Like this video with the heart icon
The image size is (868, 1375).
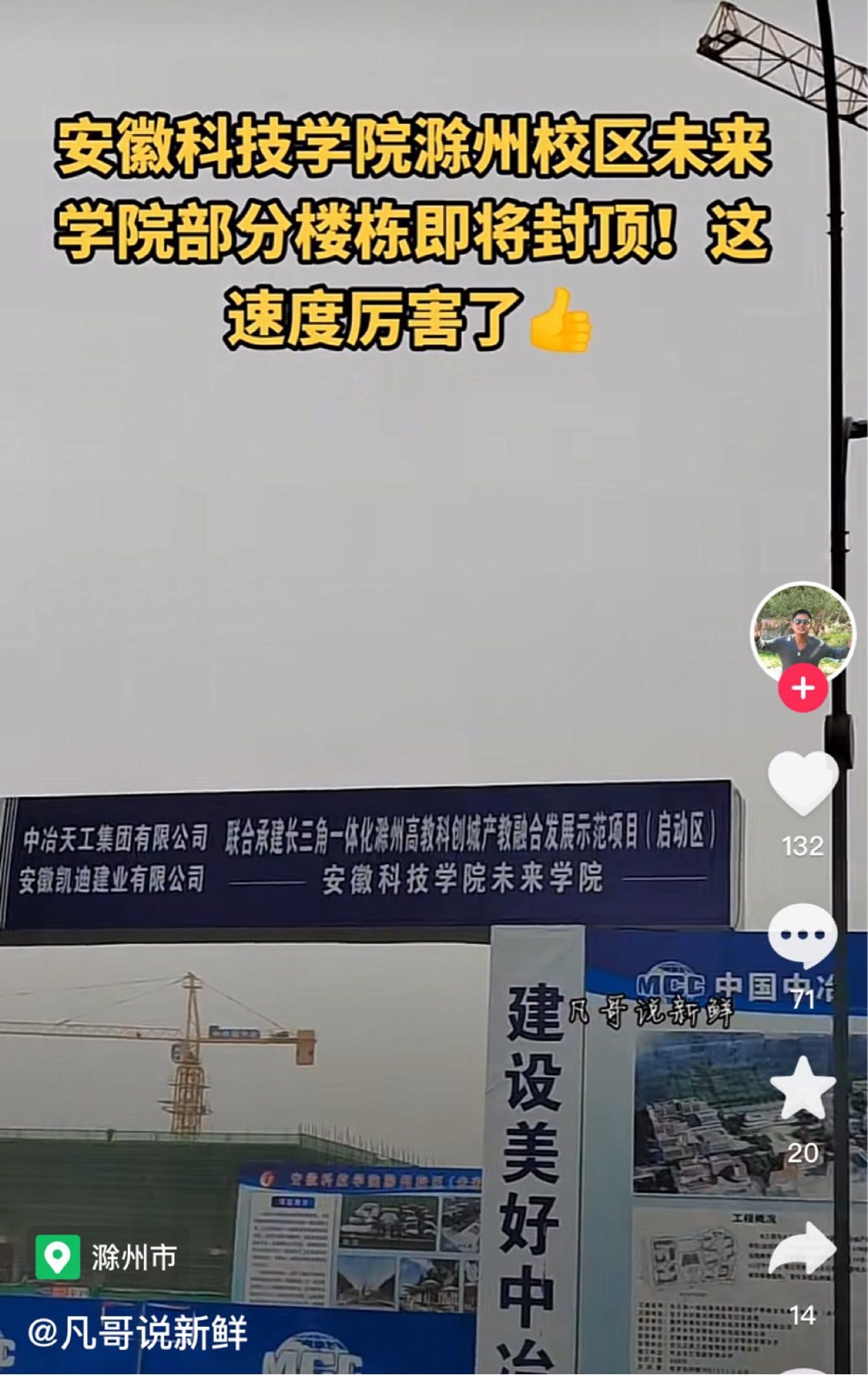[802, 783]
